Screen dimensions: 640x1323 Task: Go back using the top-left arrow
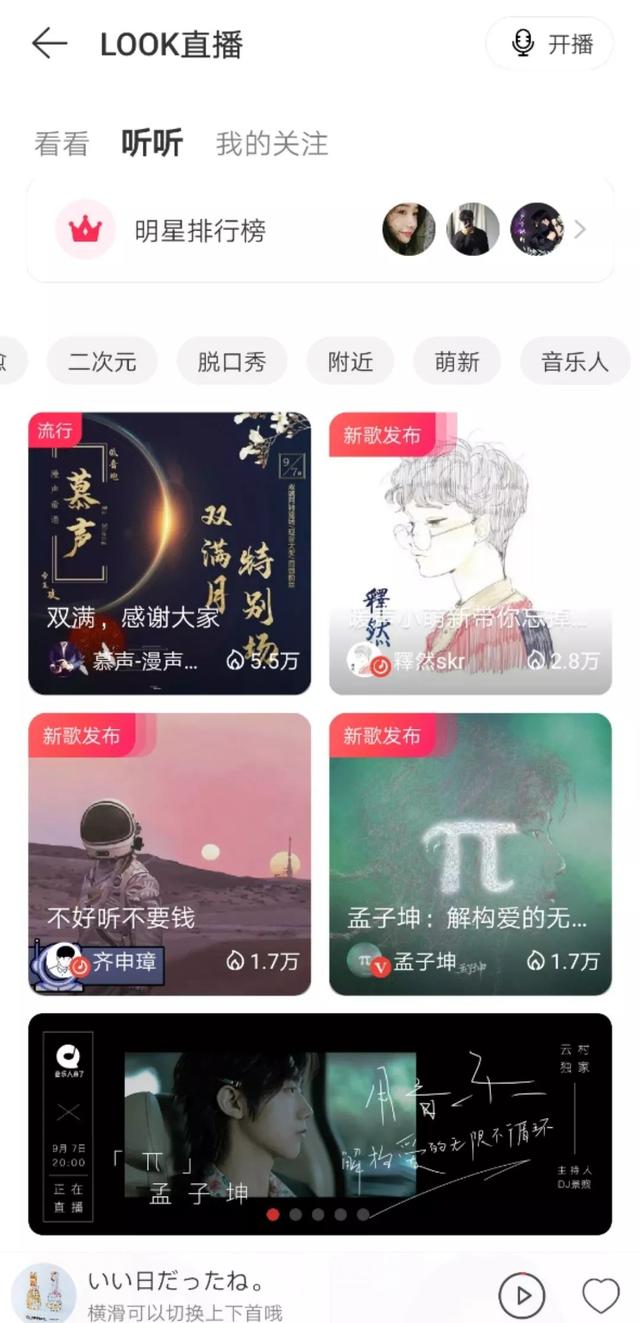(x=49, y=43)
